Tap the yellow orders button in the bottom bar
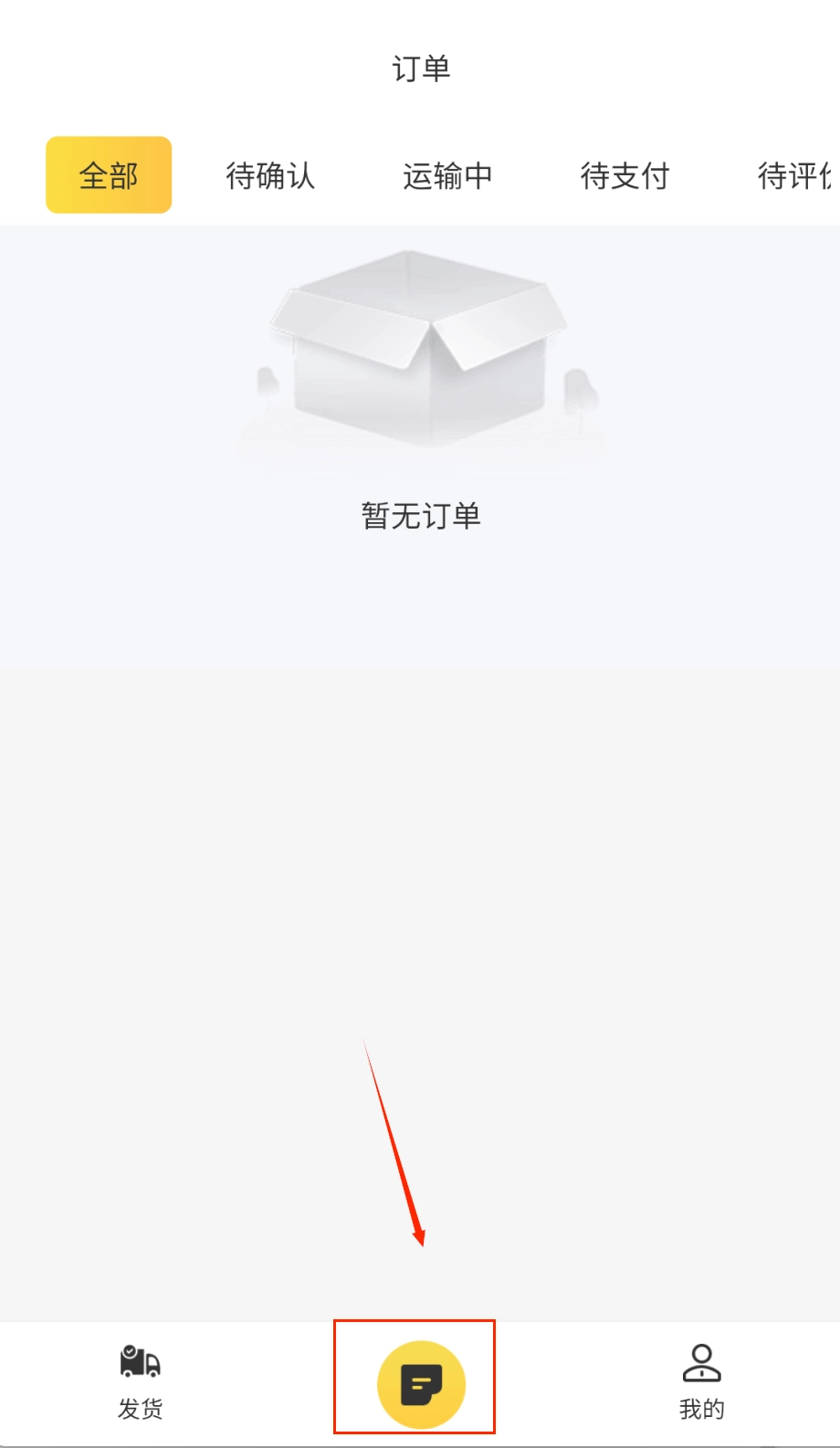 coord(421,1384)
